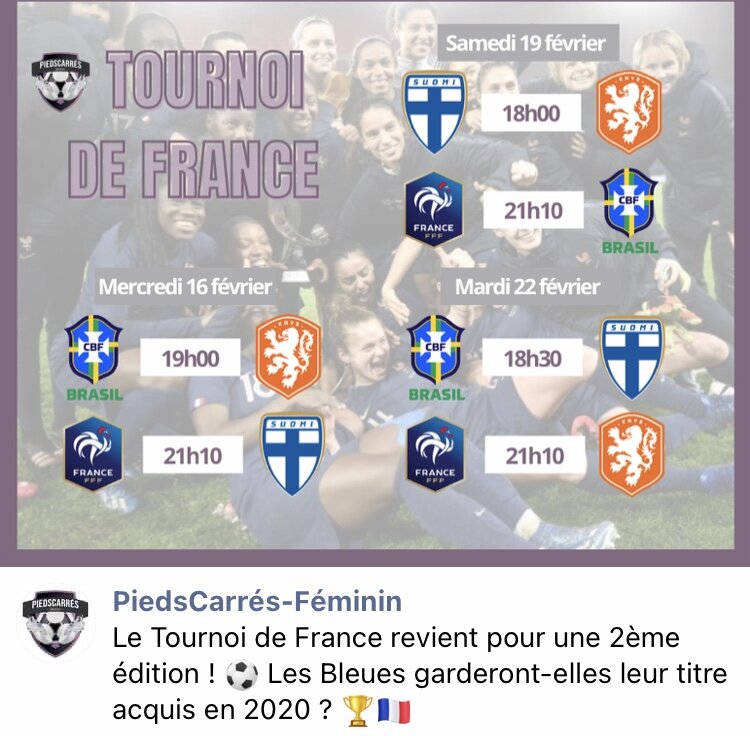Image resolution: width=750 pixels, height=736 pixels.
Task: Open the Tournoi de France poster image
Action: (375, 280)
